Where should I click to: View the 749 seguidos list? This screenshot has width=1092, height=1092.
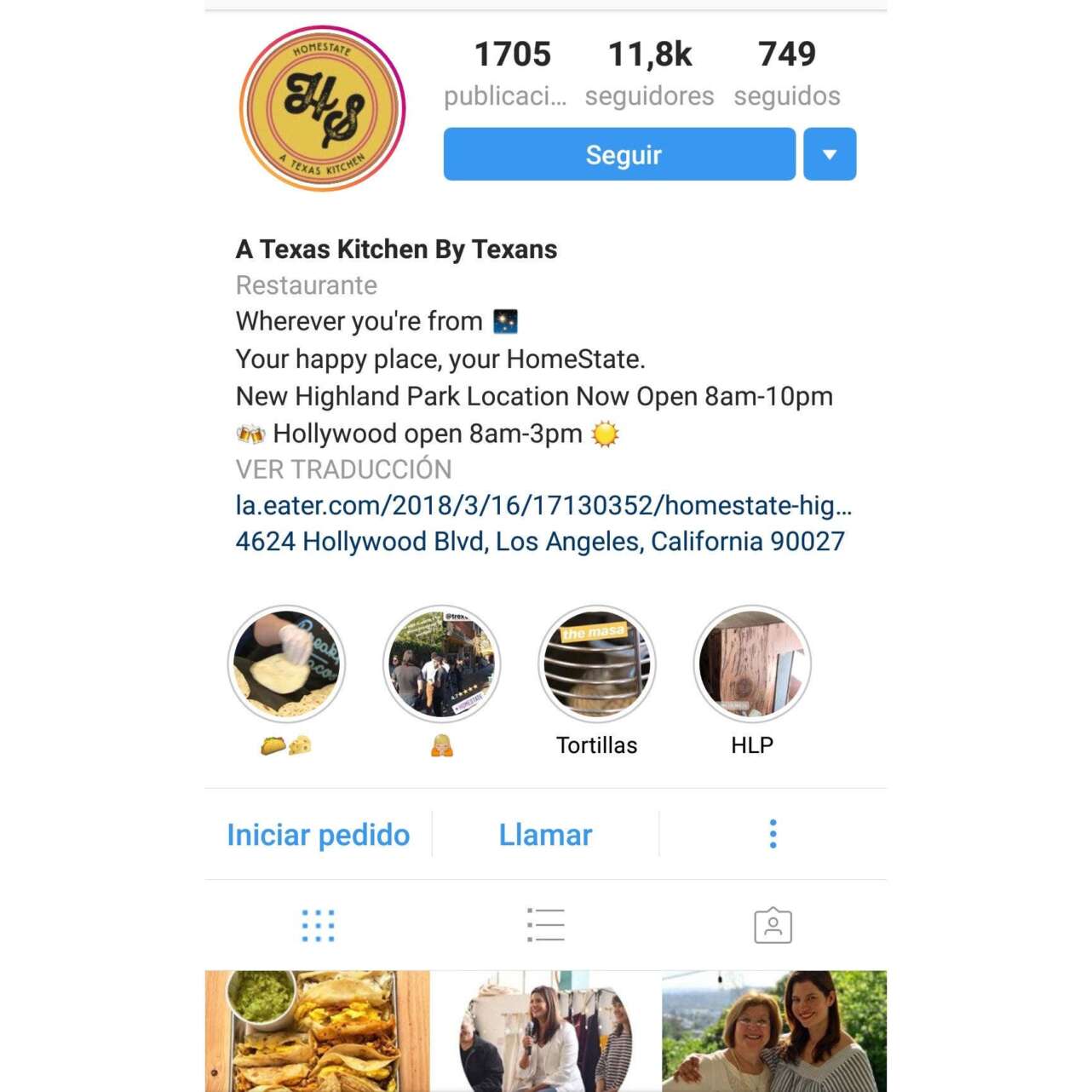tap(786, 73)
